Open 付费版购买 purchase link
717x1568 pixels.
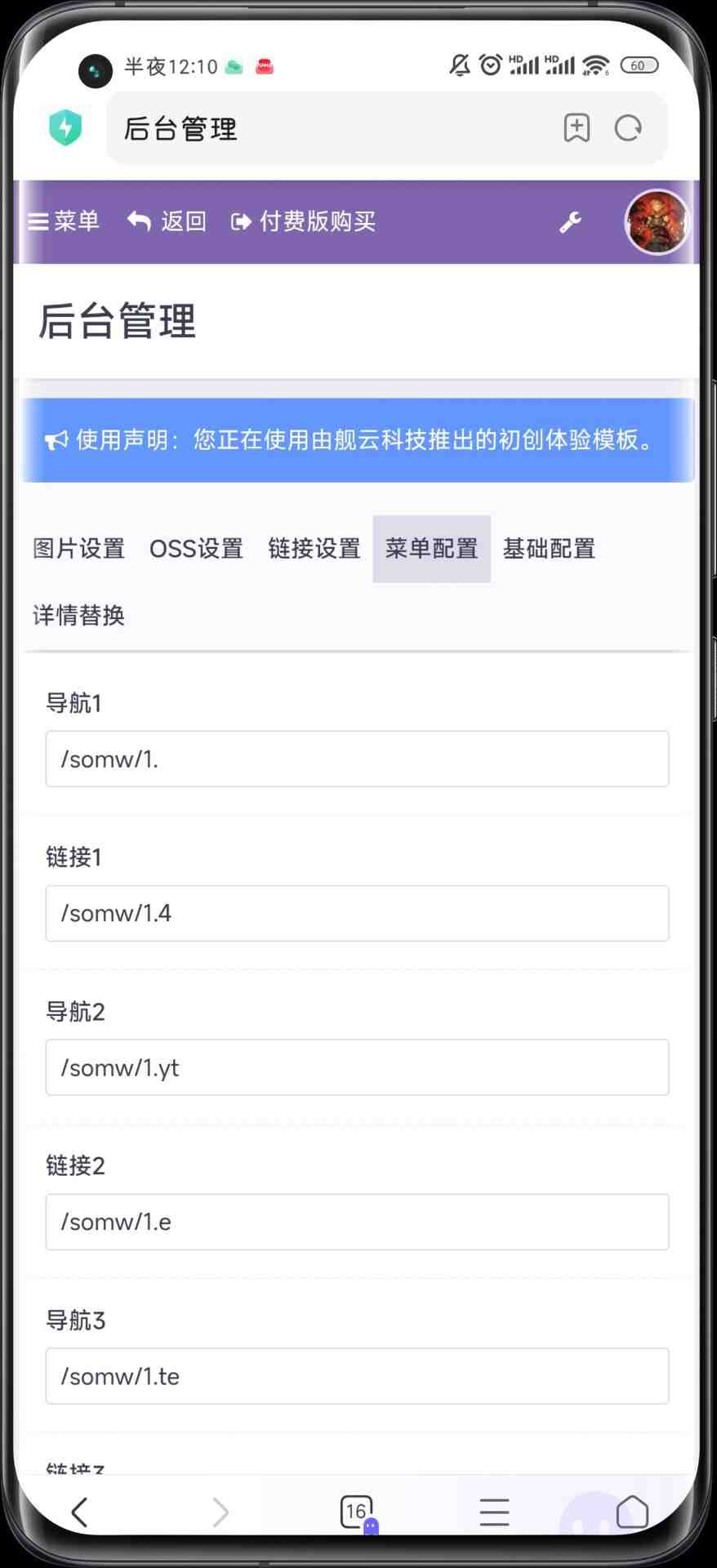(x=304, y=221)
